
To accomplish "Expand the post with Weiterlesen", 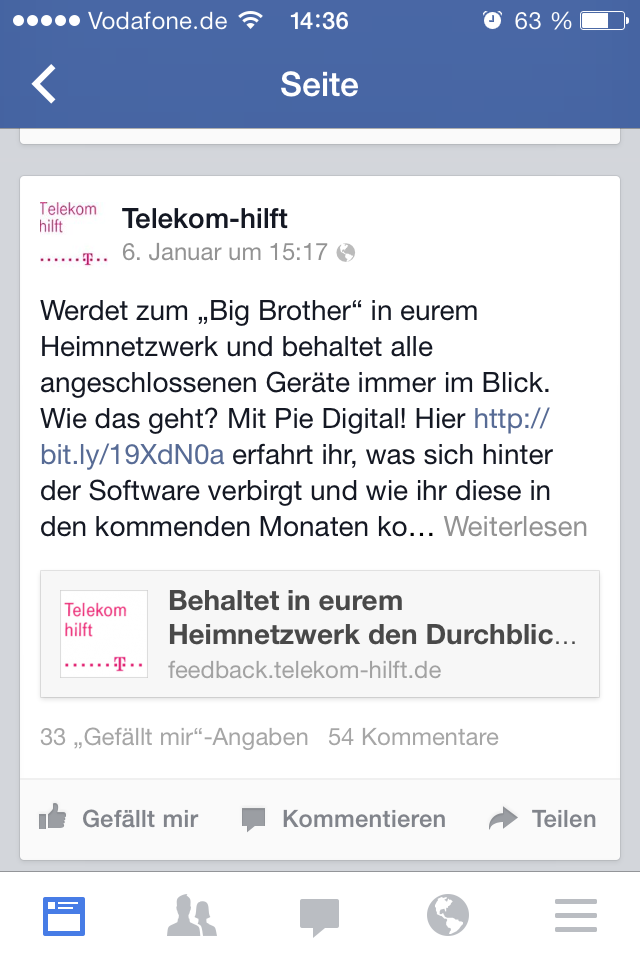I will [x=515, y=526].
